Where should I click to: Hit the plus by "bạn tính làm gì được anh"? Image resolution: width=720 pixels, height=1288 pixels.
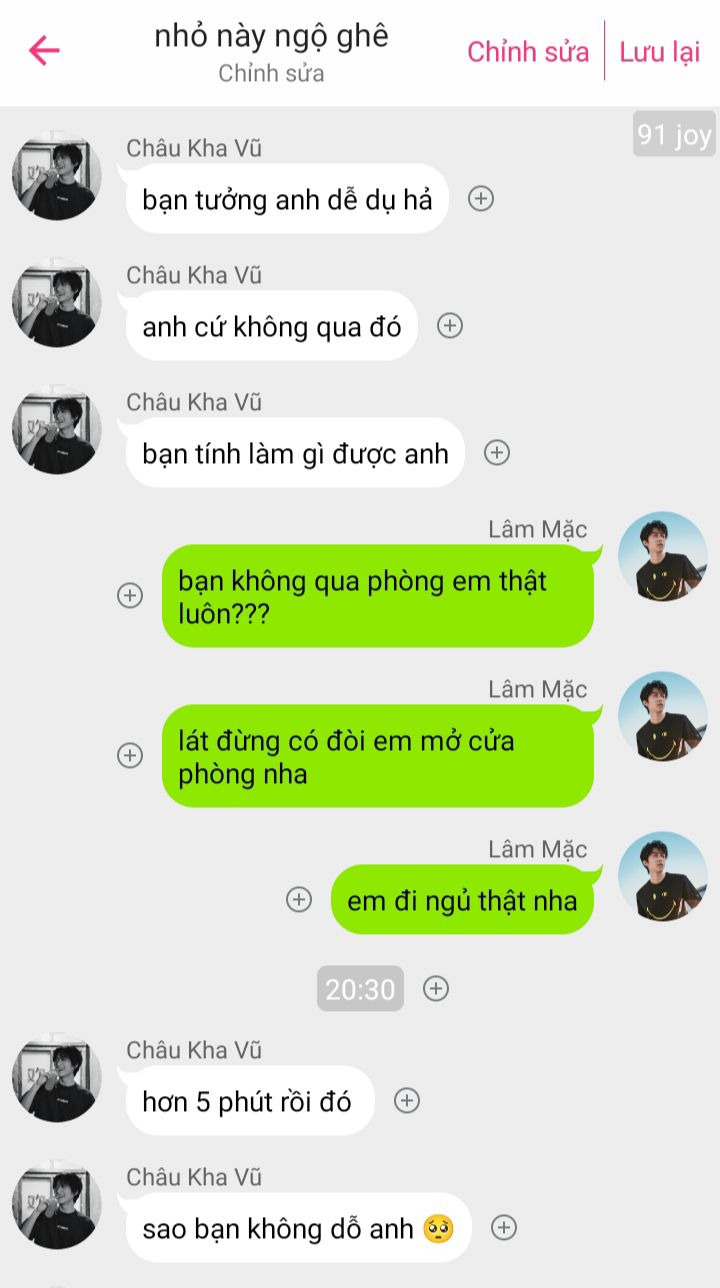coord(497,453)
